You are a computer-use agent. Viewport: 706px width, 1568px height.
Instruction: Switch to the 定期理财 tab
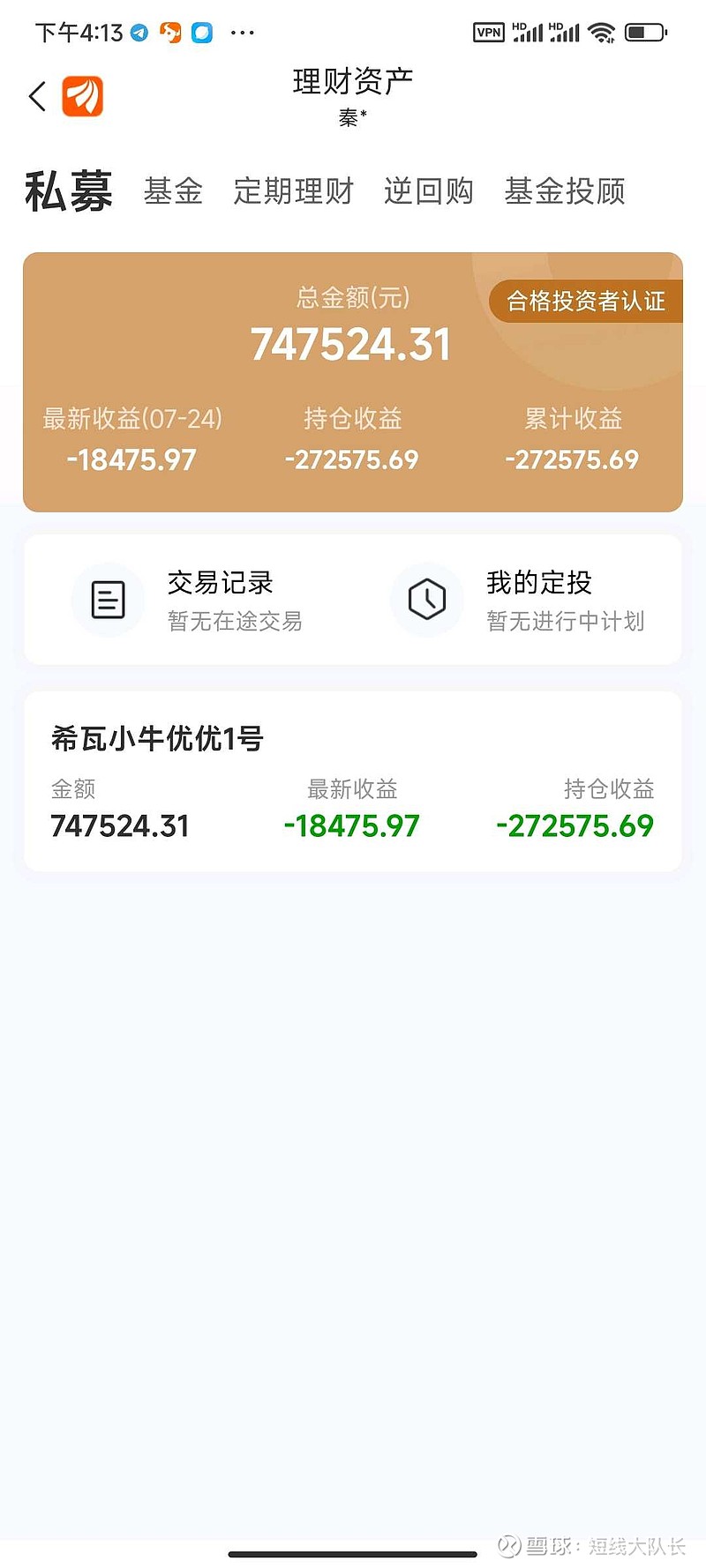293,190
